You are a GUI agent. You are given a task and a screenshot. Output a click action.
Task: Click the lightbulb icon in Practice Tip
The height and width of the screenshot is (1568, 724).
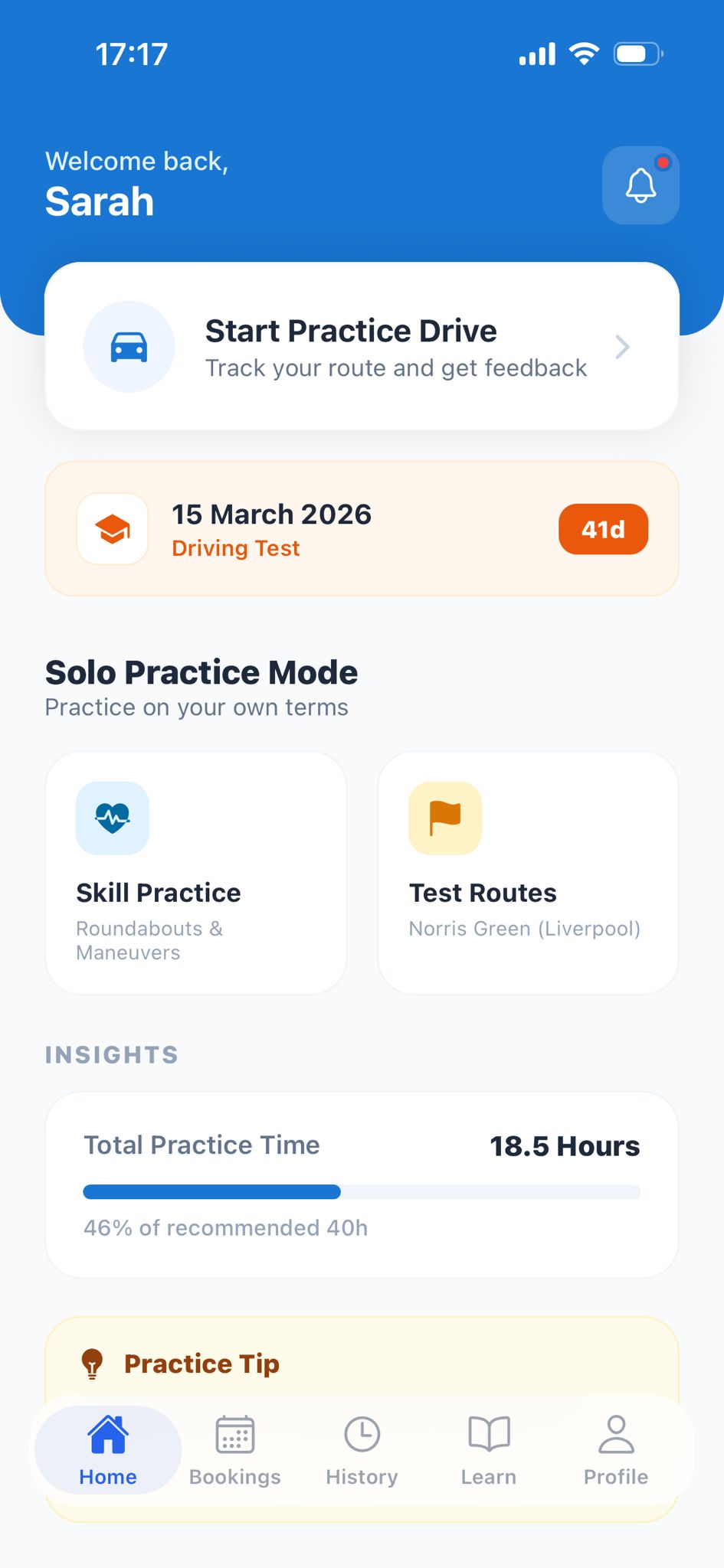click(x=93, y=1364)
